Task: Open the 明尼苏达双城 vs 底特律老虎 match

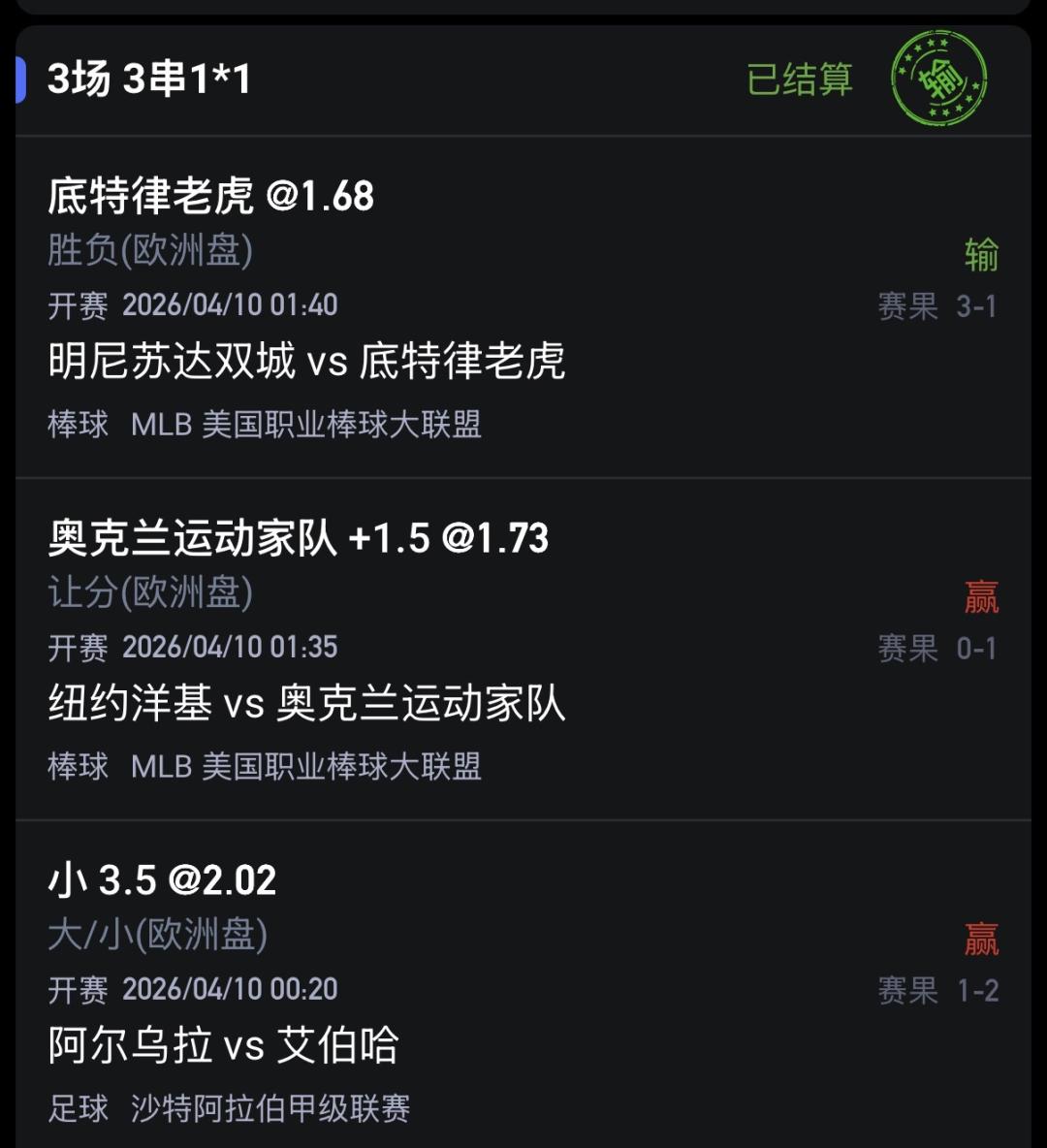Action: (306, 362)
